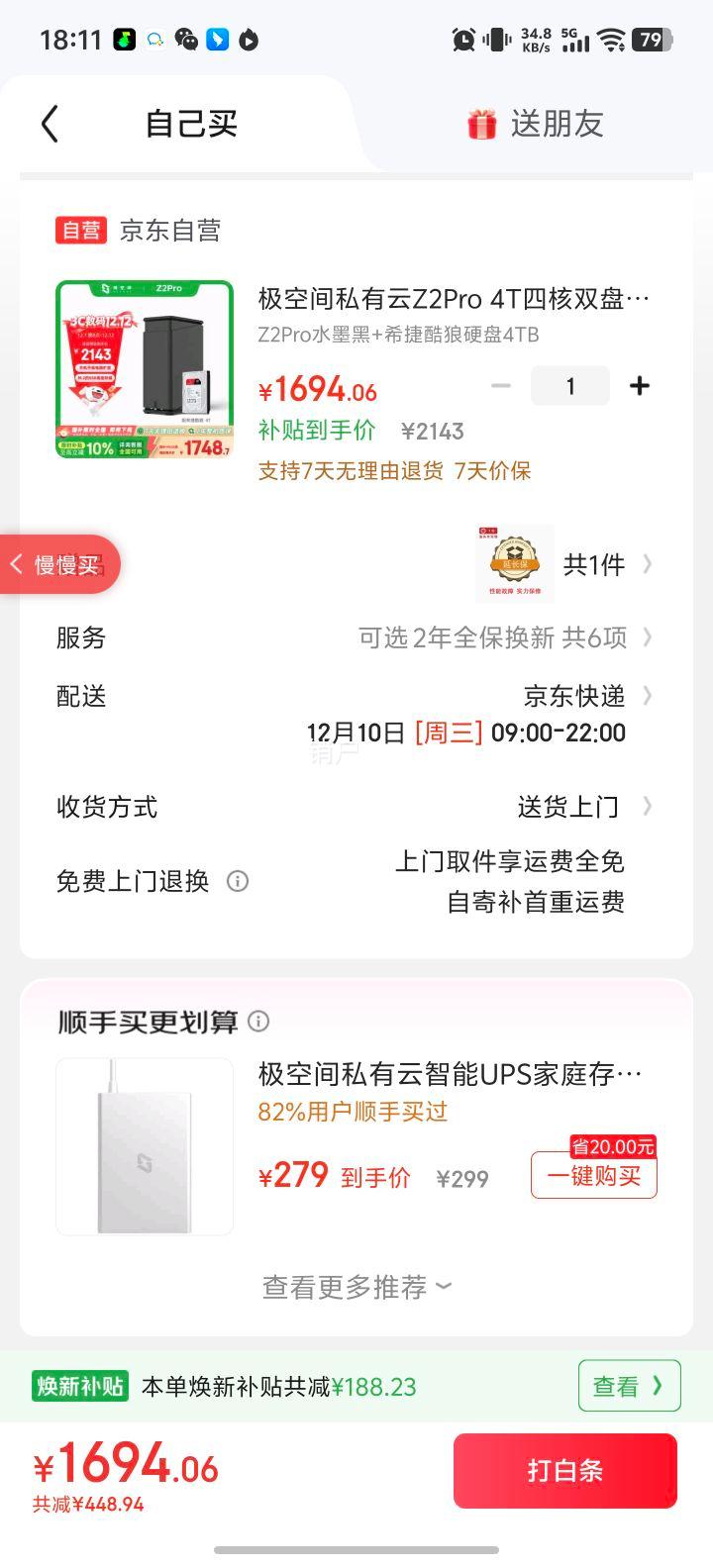The height and width of the screenshot is (1568, 713).
Task: Open 查看 next to 焕新补贴 subsidy
Action: point(629,1386)
